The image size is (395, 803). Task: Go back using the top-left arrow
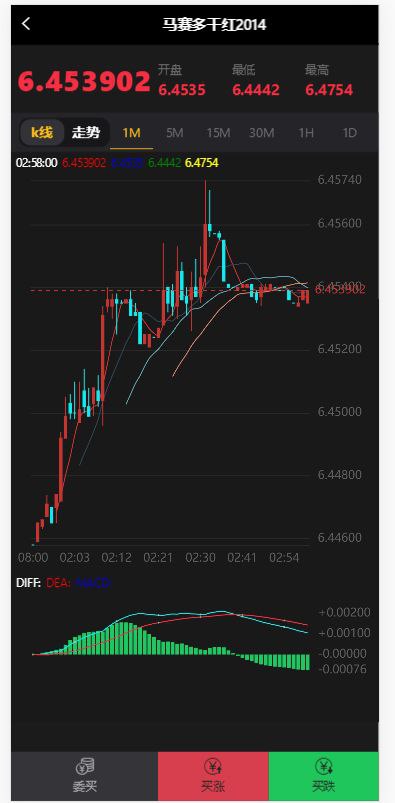pyautogui.click(x=26, y=24)
